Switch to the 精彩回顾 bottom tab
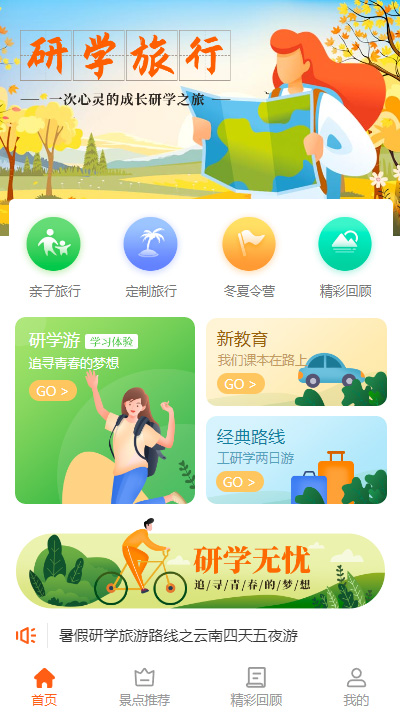The width and height of the screenshot is (400, 712). pyautogui.click(x=256, y=687)
